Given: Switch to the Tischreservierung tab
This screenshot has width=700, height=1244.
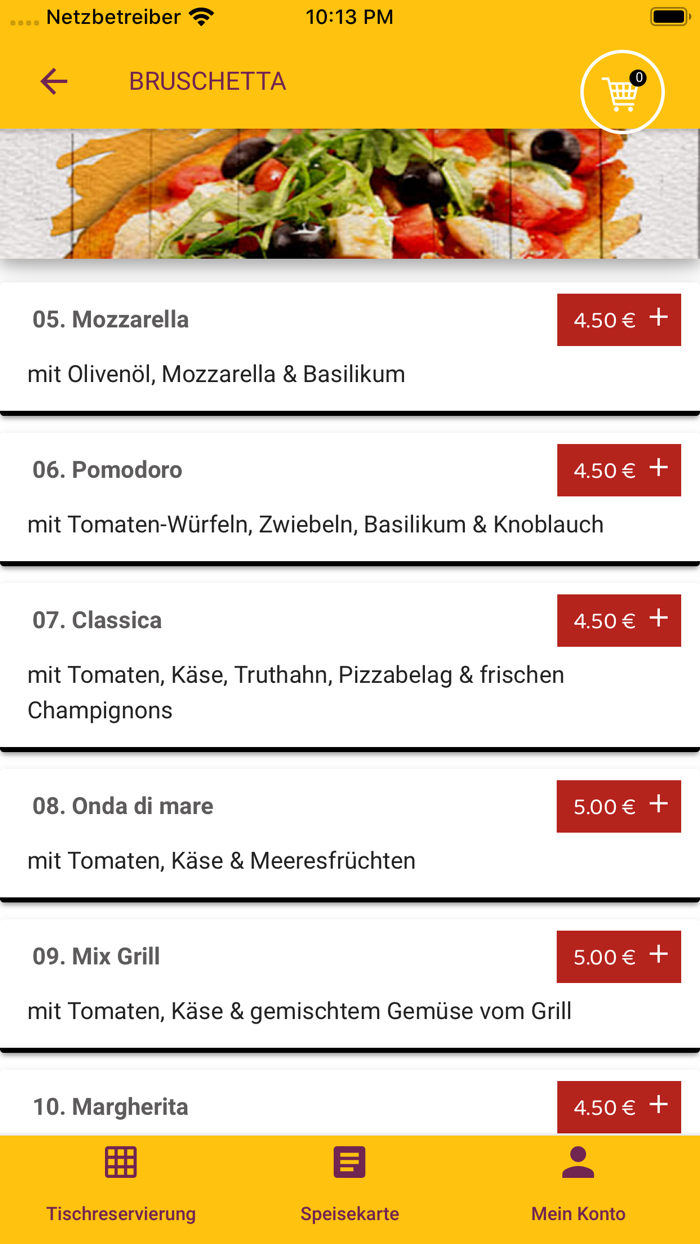Looking at the screenshot, I should [x=121, y=1186].
